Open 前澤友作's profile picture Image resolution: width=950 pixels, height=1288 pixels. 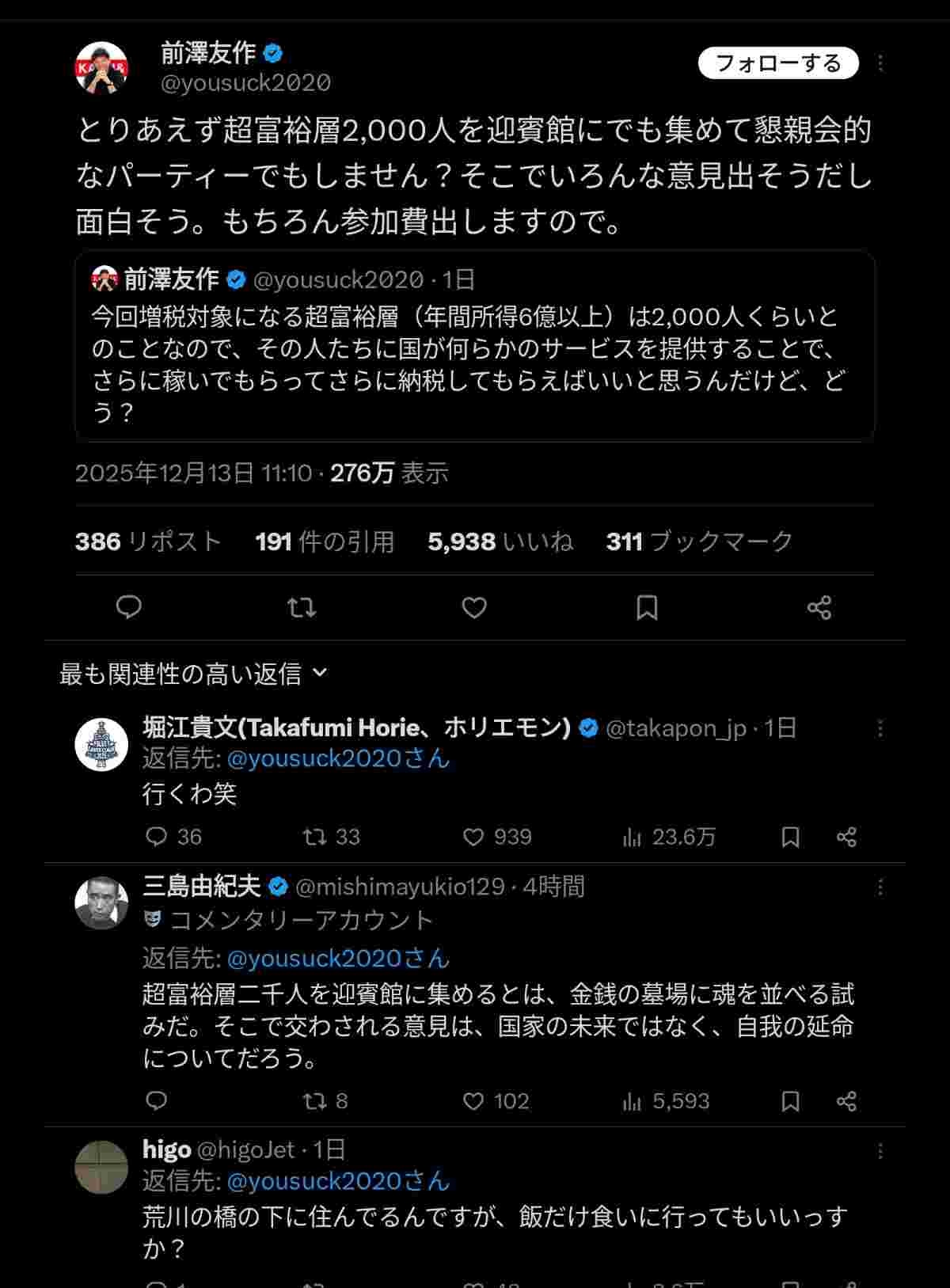(x=101, y=68)
